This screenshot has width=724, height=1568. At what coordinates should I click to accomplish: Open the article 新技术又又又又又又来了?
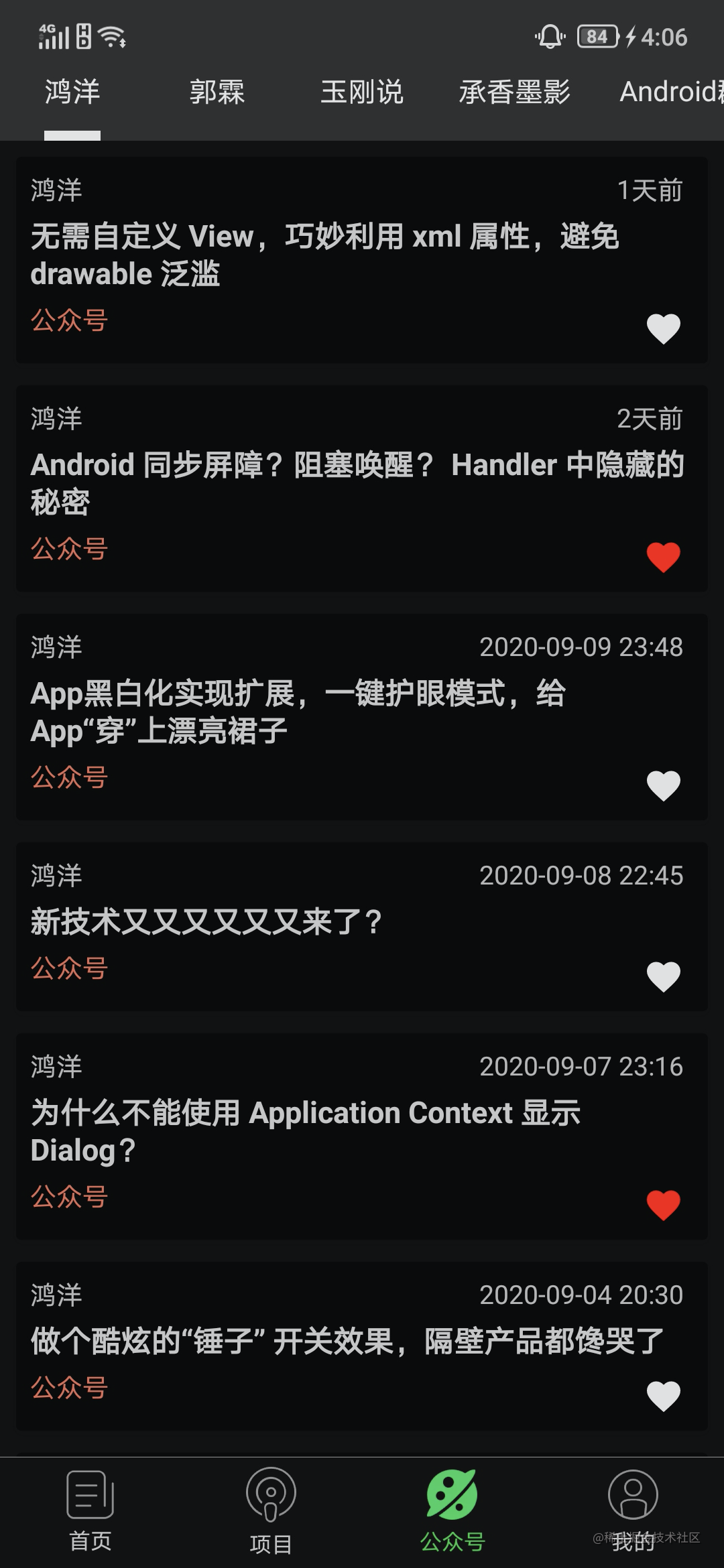(x=362, y=927)
